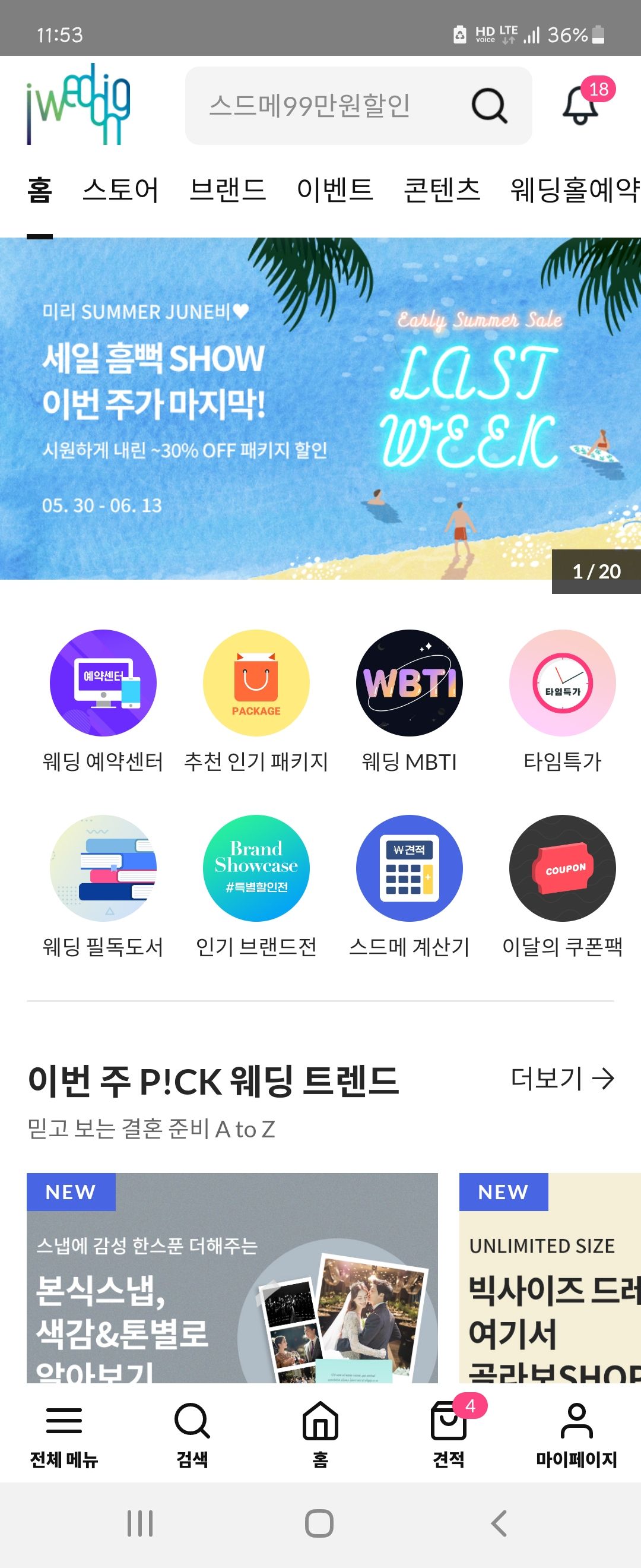Go to the 콘텐츠 tab
The width and height of the screenshot is (641, 1568).
(442, 190)
